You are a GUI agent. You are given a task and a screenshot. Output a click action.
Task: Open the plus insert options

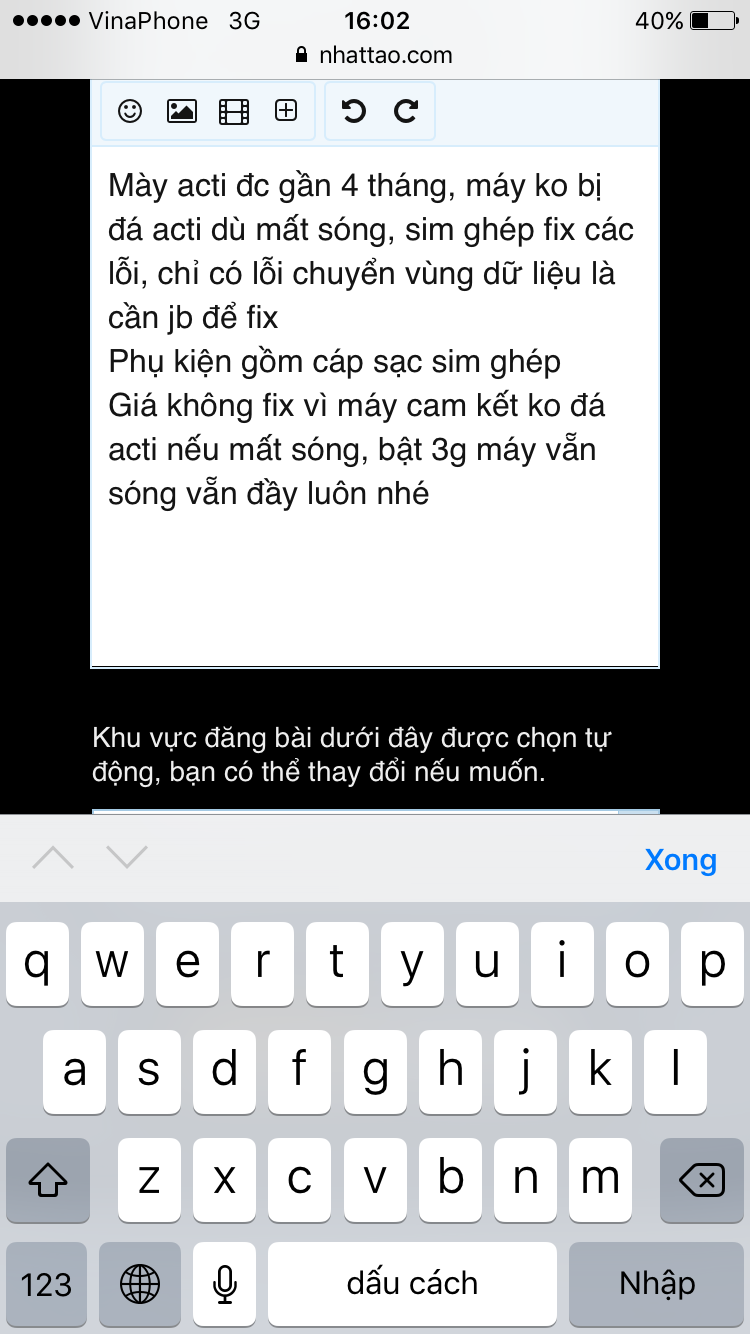point(286,111)
